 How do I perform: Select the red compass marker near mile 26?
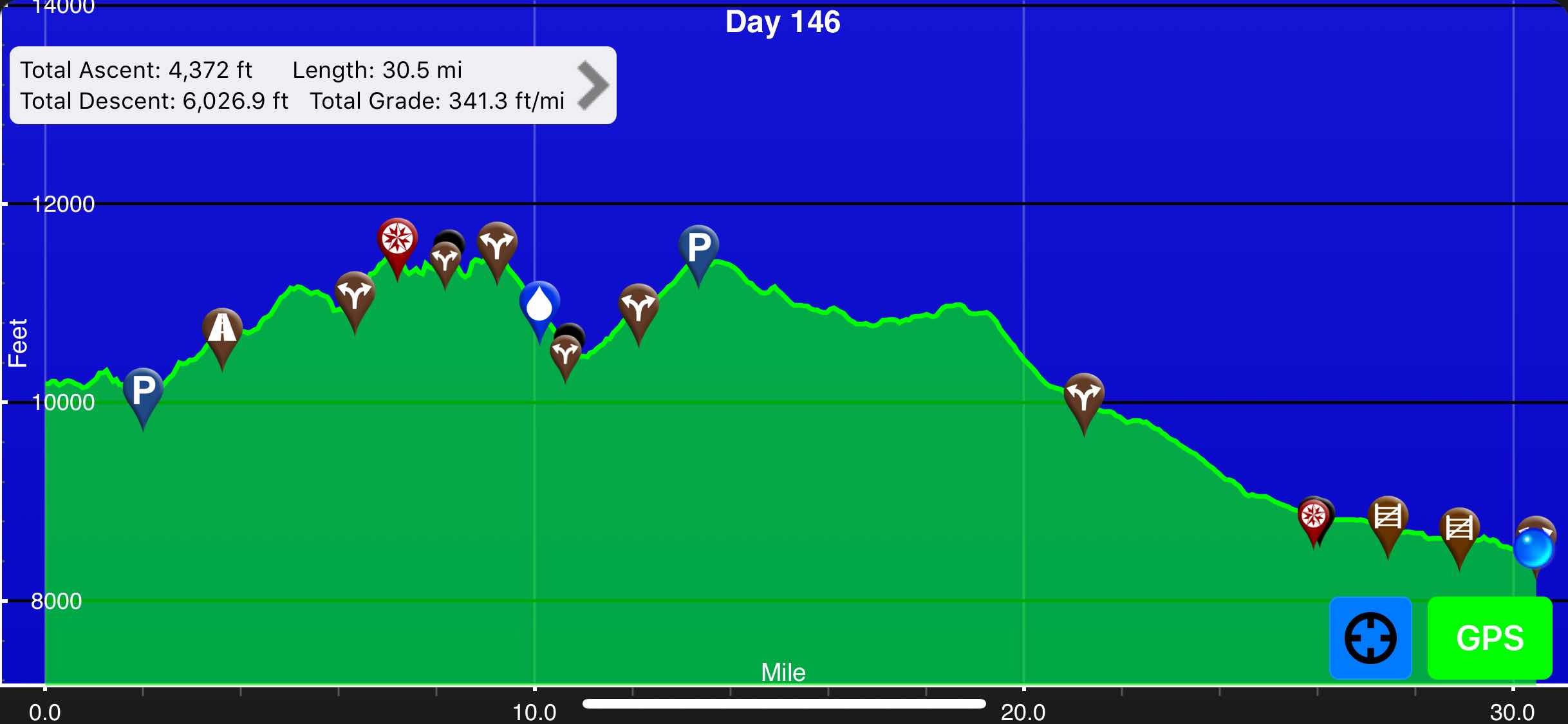[1313, 517]
